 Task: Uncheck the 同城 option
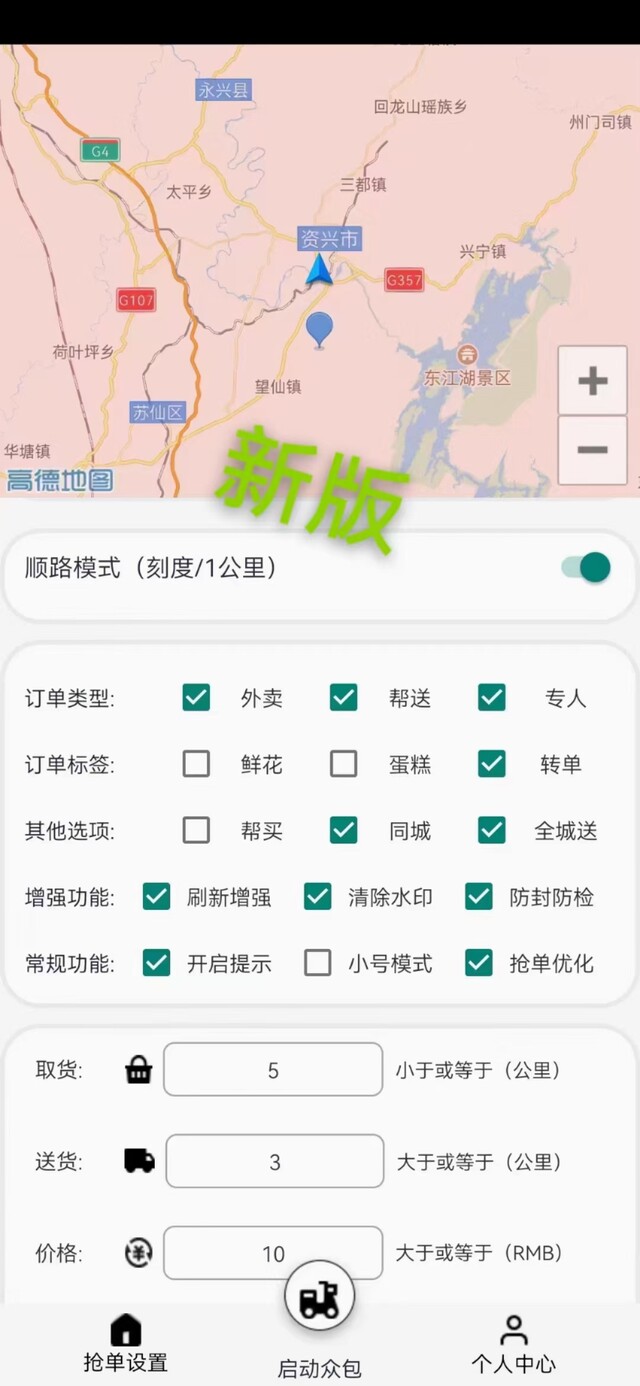click(344, 830)
